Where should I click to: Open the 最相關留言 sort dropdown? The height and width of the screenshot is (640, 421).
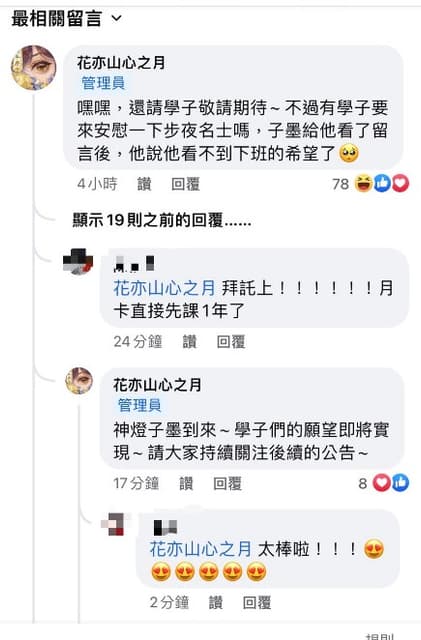click(66, 19)
